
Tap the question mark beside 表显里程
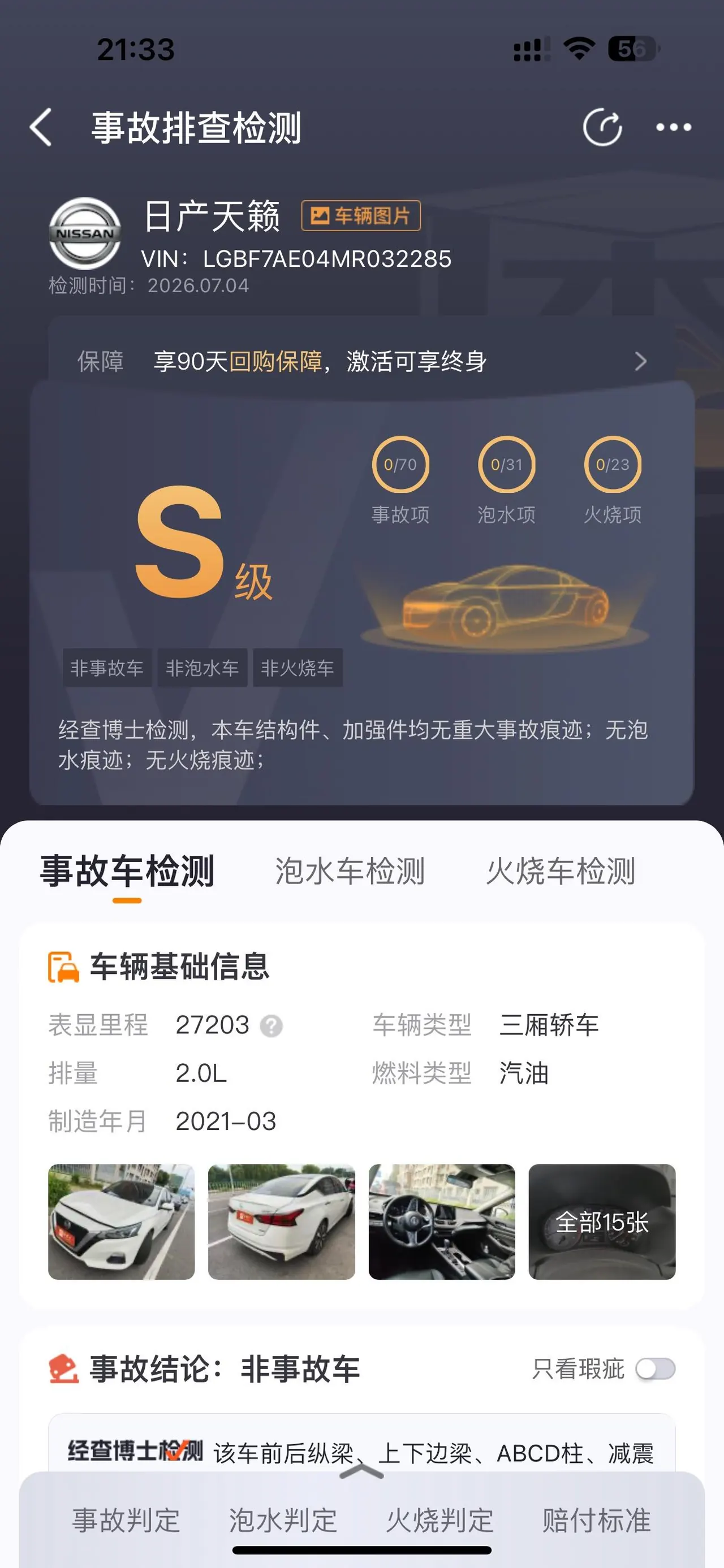pos(271,1026)
